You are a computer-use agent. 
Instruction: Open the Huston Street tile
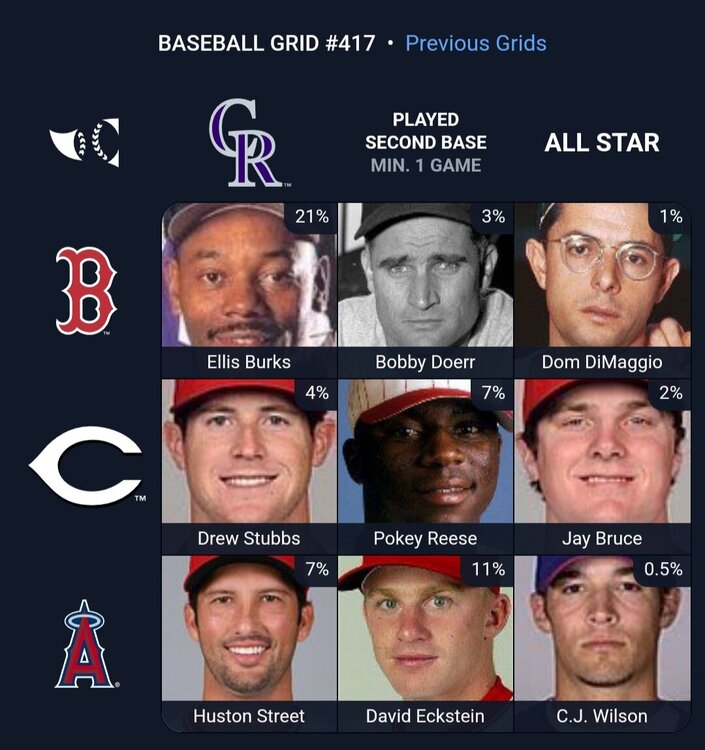coord(249,642)
